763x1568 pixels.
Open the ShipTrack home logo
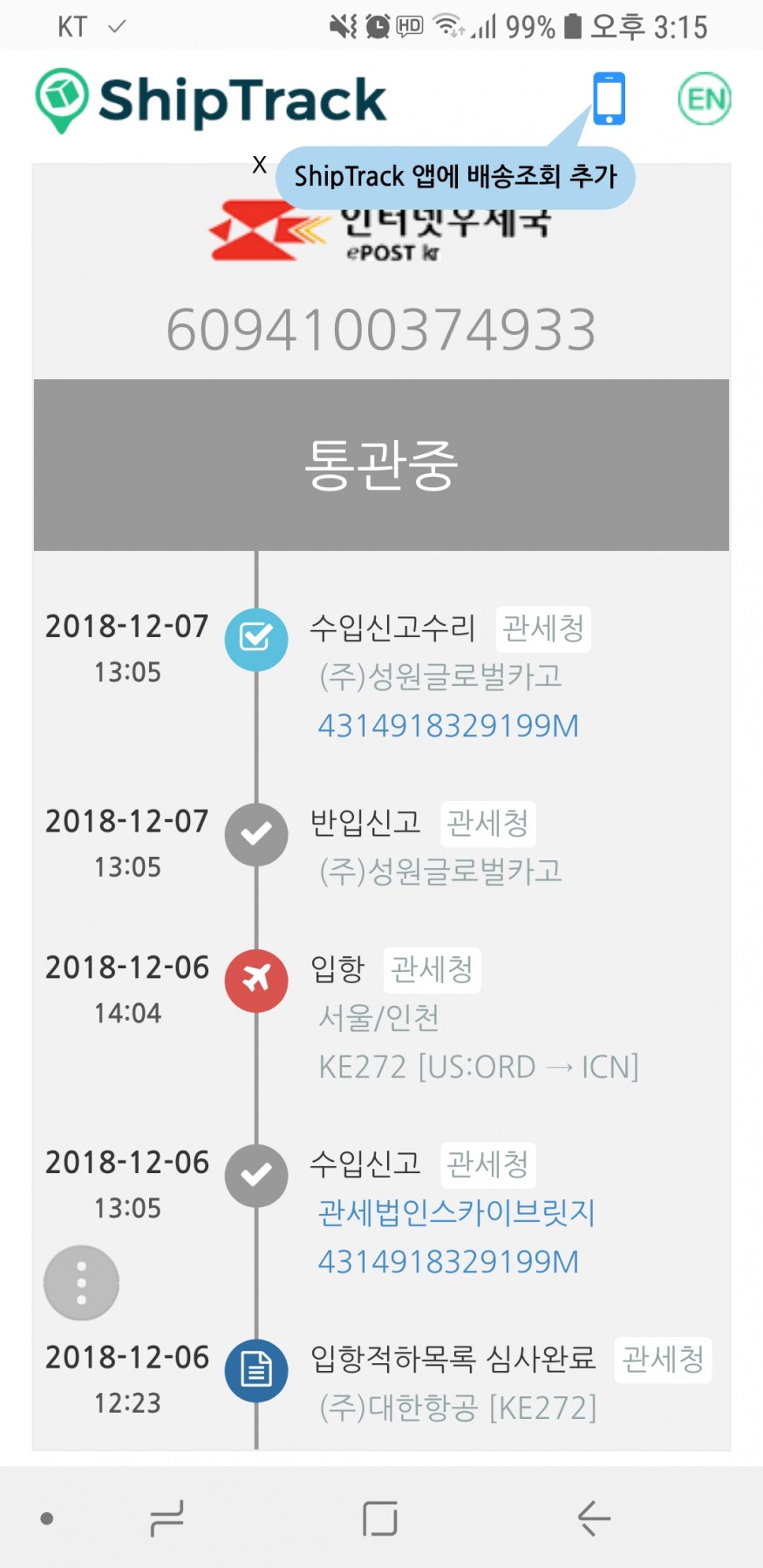point(211,100)
